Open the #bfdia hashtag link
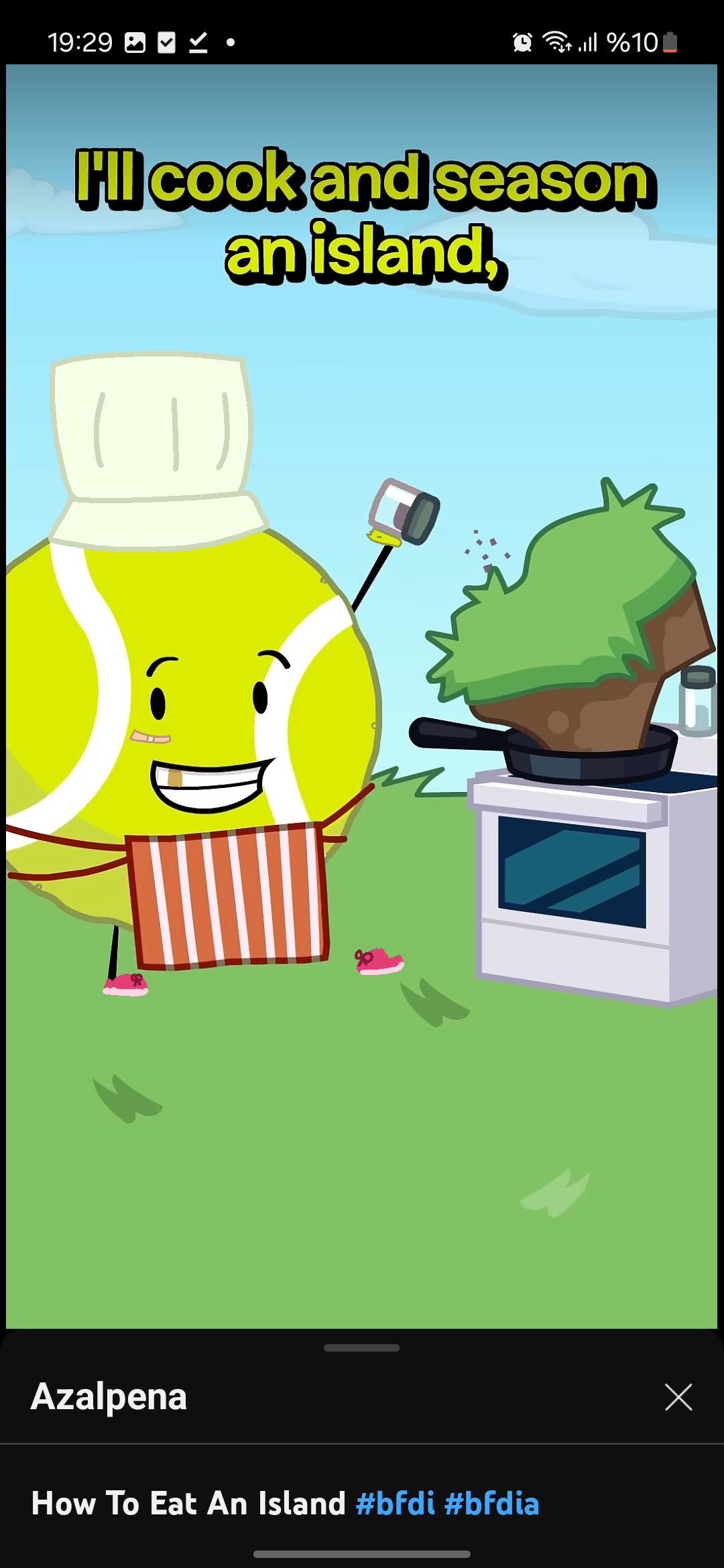This screenshot has width=724, height=1568. tap(491, 1503)
